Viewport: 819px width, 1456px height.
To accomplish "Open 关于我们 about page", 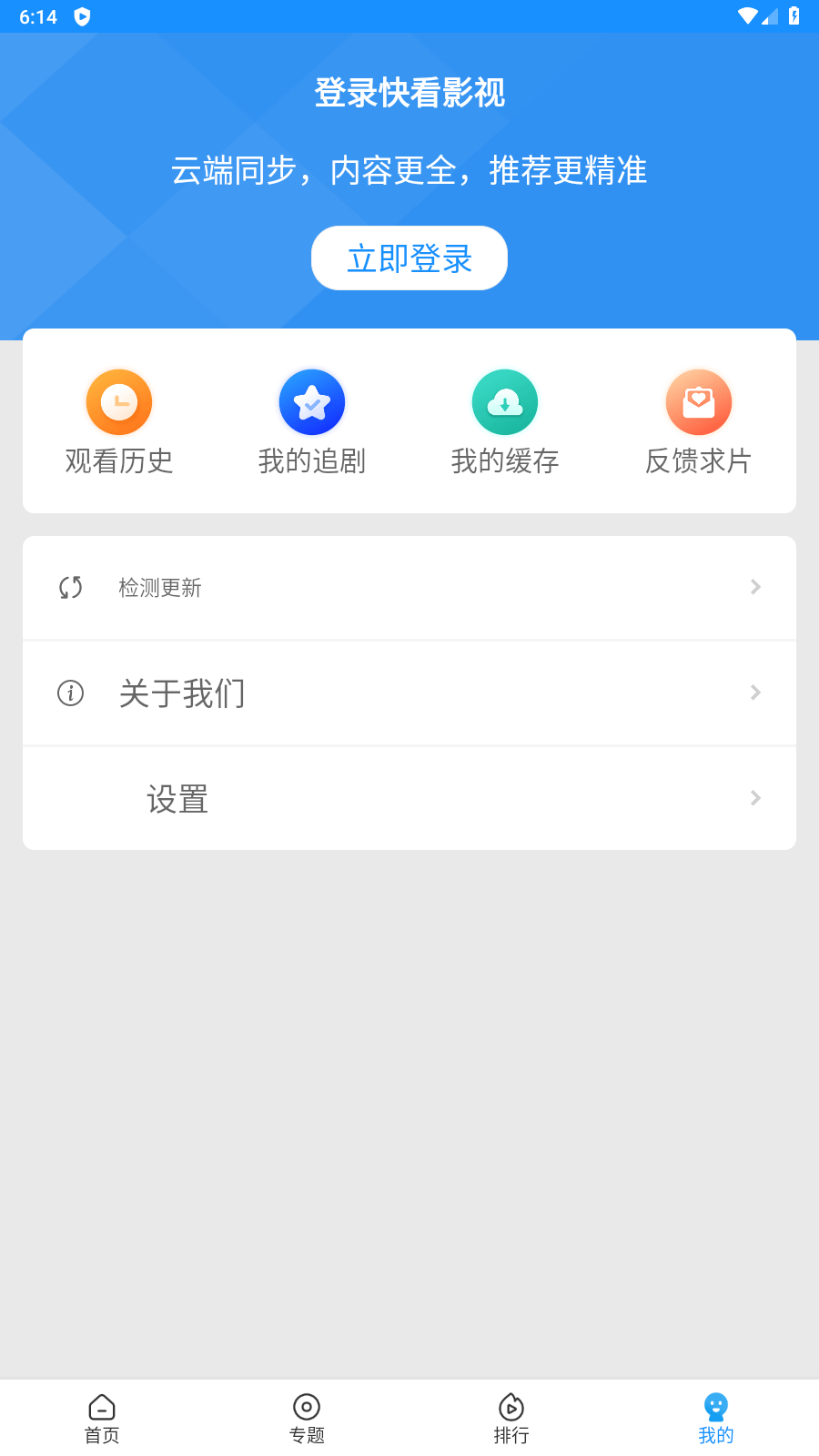I will 182,693.
